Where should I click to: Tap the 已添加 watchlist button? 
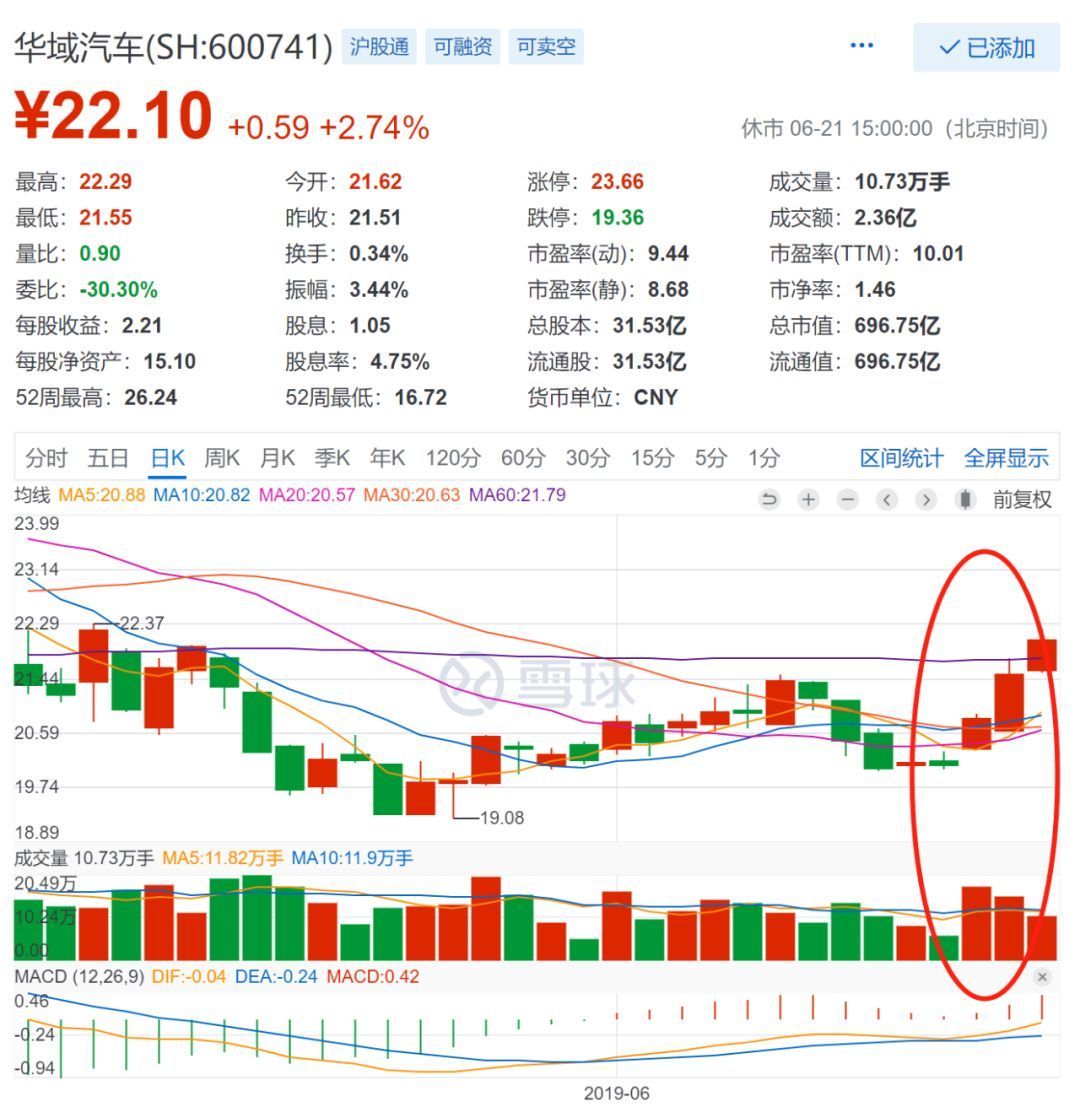pyautogui.click(x=986, y=48)
